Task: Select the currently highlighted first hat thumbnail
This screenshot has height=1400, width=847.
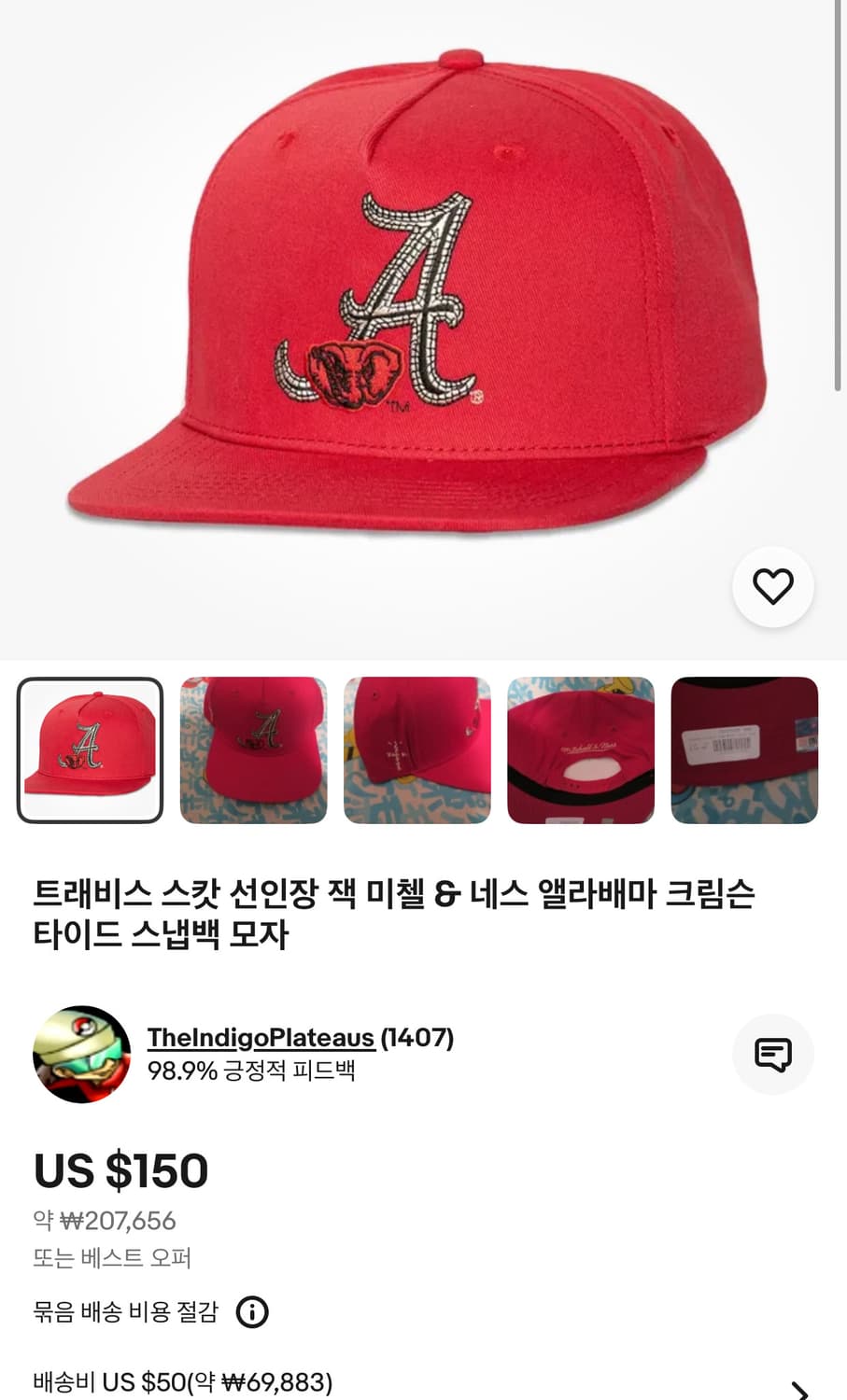Action: 89,749
